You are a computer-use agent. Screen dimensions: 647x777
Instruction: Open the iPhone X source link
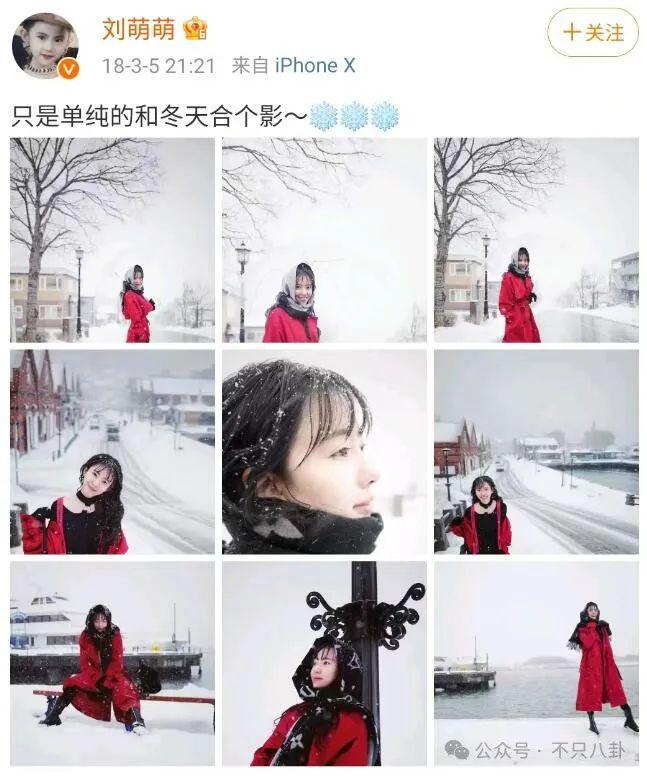pos(315,65)
